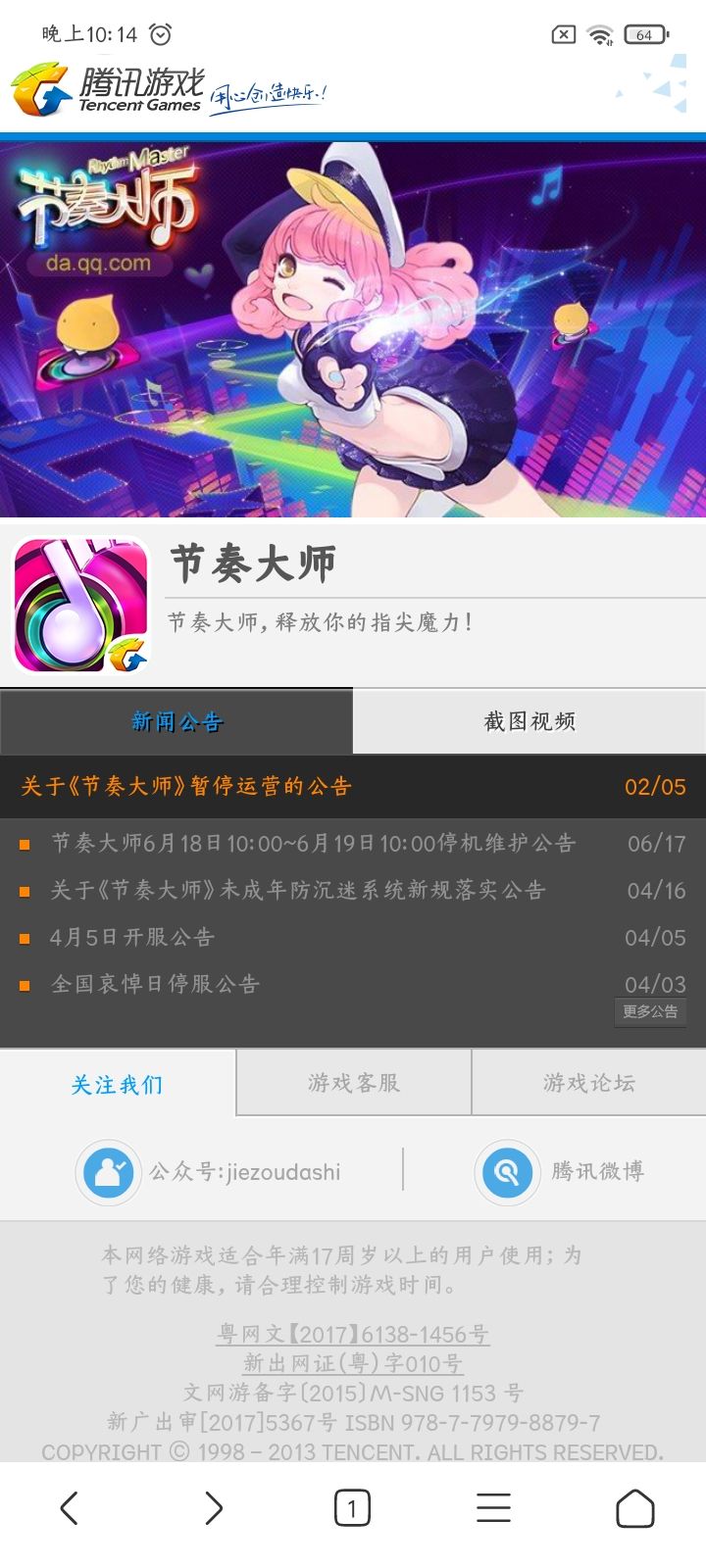706x1568 pixels.
Task: Tap the tab counter showing 1
Action: coord(353,1507)
